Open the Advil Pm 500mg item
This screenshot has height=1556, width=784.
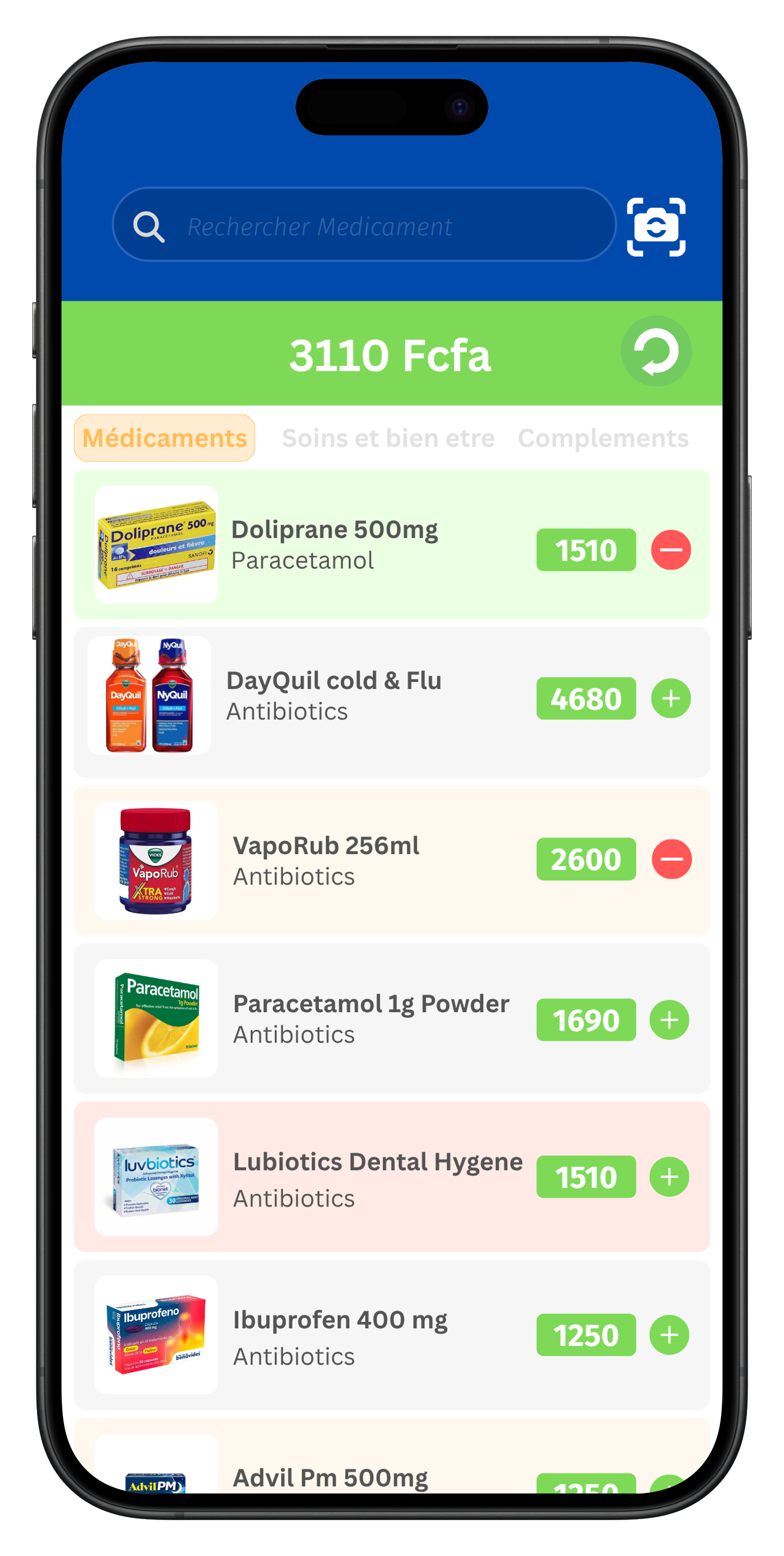coord(330,1478)
